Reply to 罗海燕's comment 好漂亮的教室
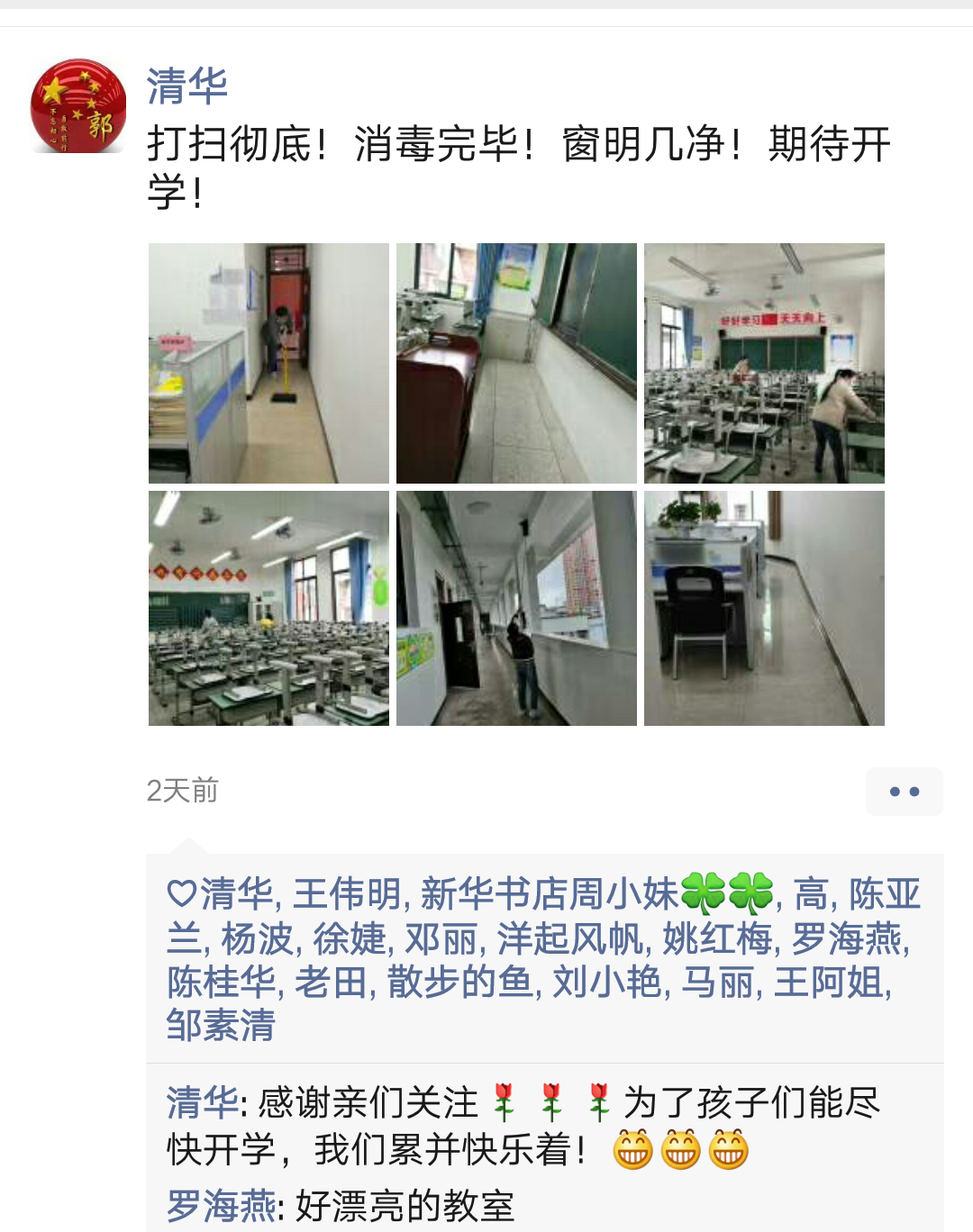Screen dimensions: 973x1232 [x=405, y=1206]
